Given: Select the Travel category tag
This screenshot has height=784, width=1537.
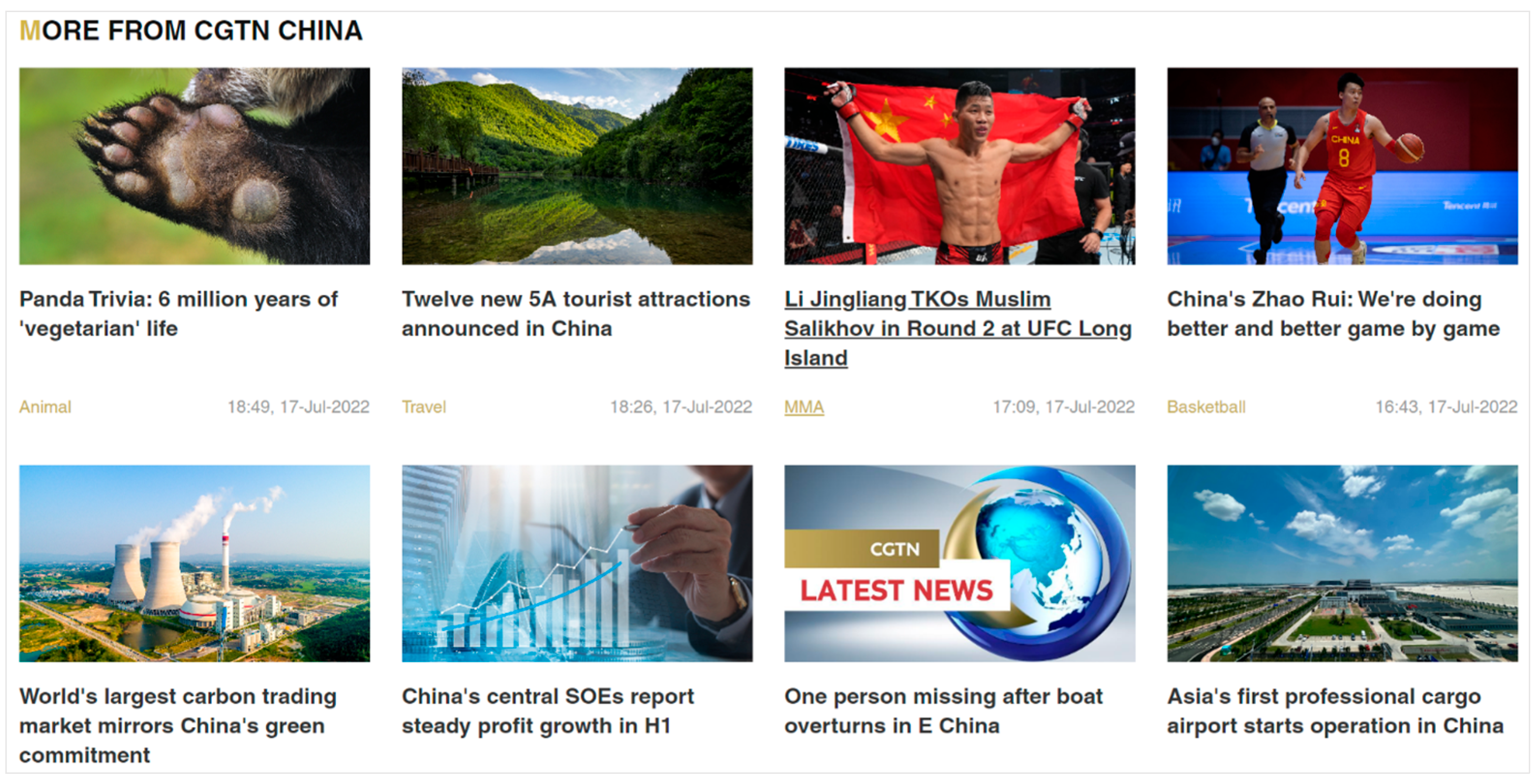Looking at the screenshot, I should (x=423, y=407).
